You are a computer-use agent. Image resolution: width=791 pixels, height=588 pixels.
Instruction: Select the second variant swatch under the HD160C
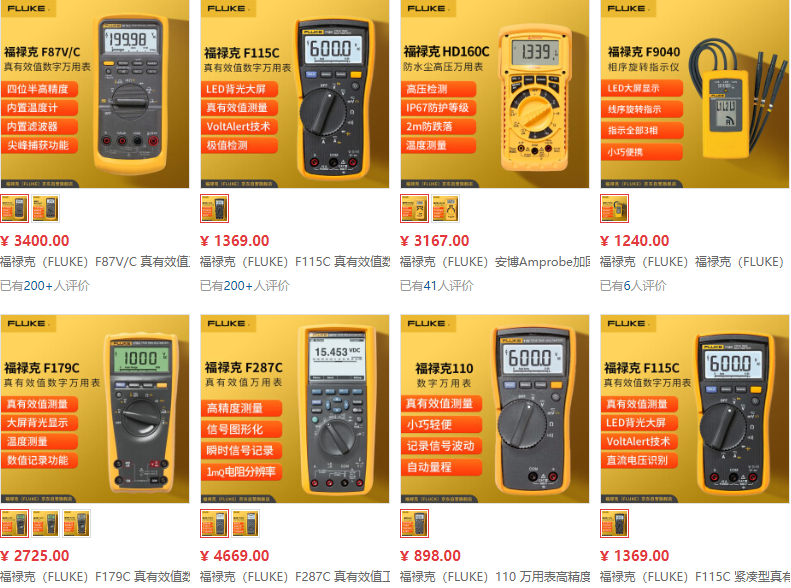pyautogui.click(x=446, y=208)
